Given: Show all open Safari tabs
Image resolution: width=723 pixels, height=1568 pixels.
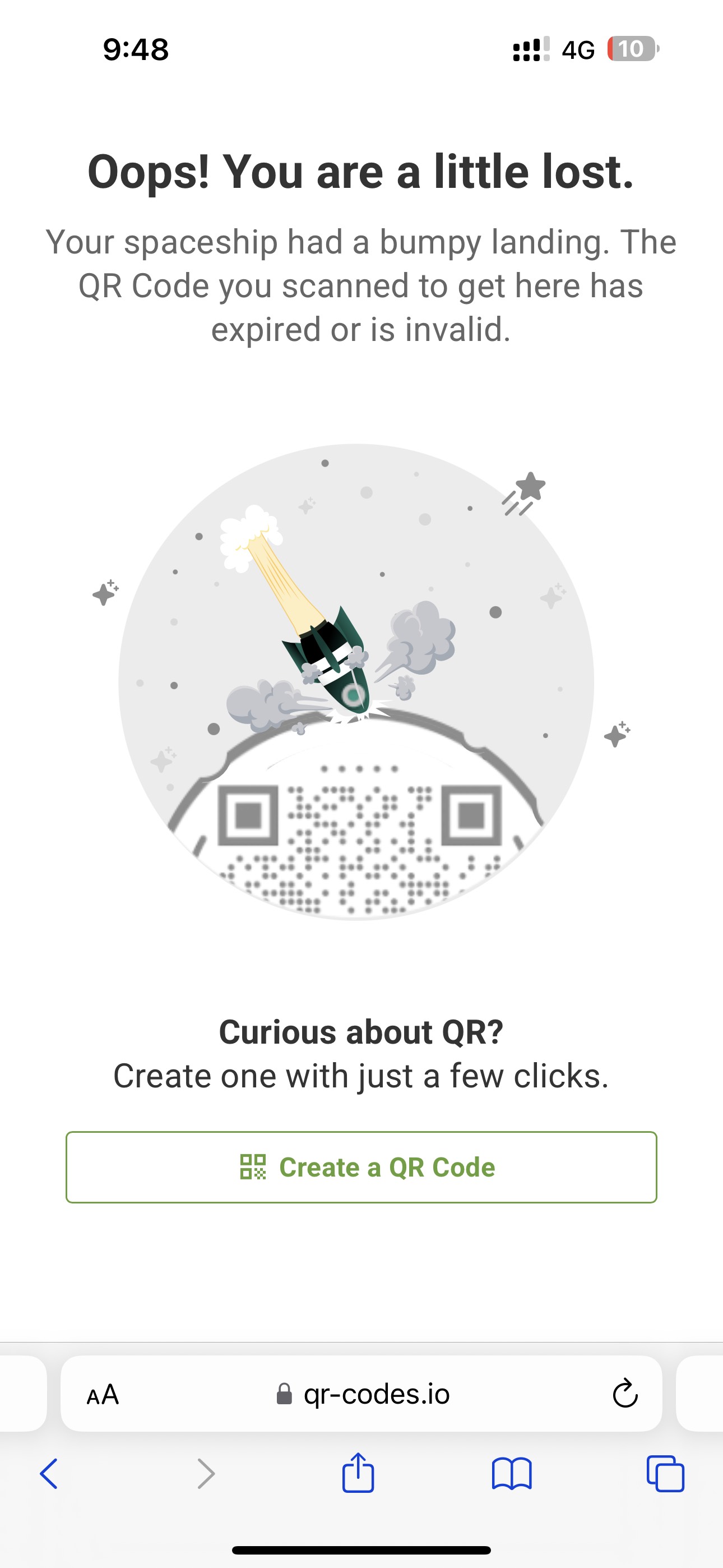Looking at the screenshot, I should pos(665,1474).
